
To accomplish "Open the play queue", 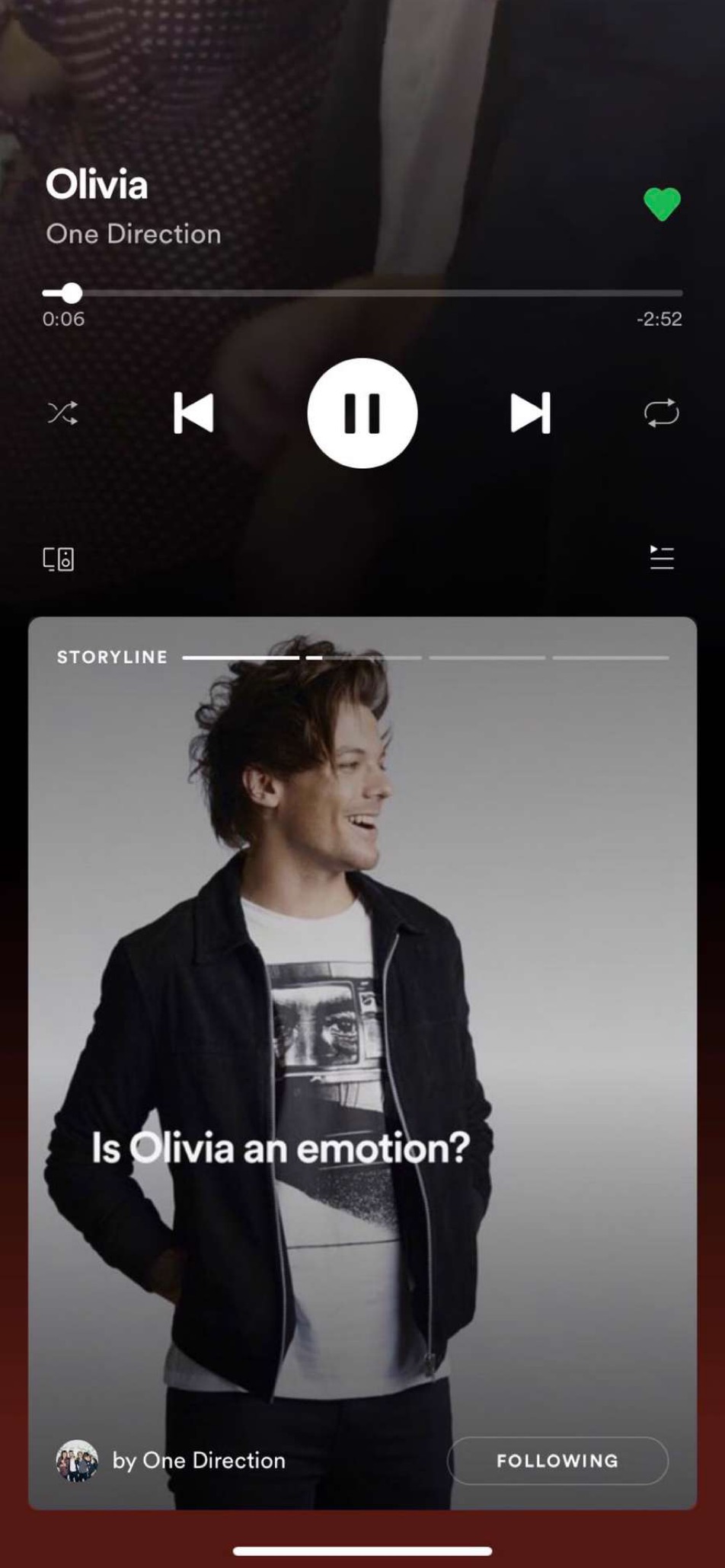I will pos(661,558).
